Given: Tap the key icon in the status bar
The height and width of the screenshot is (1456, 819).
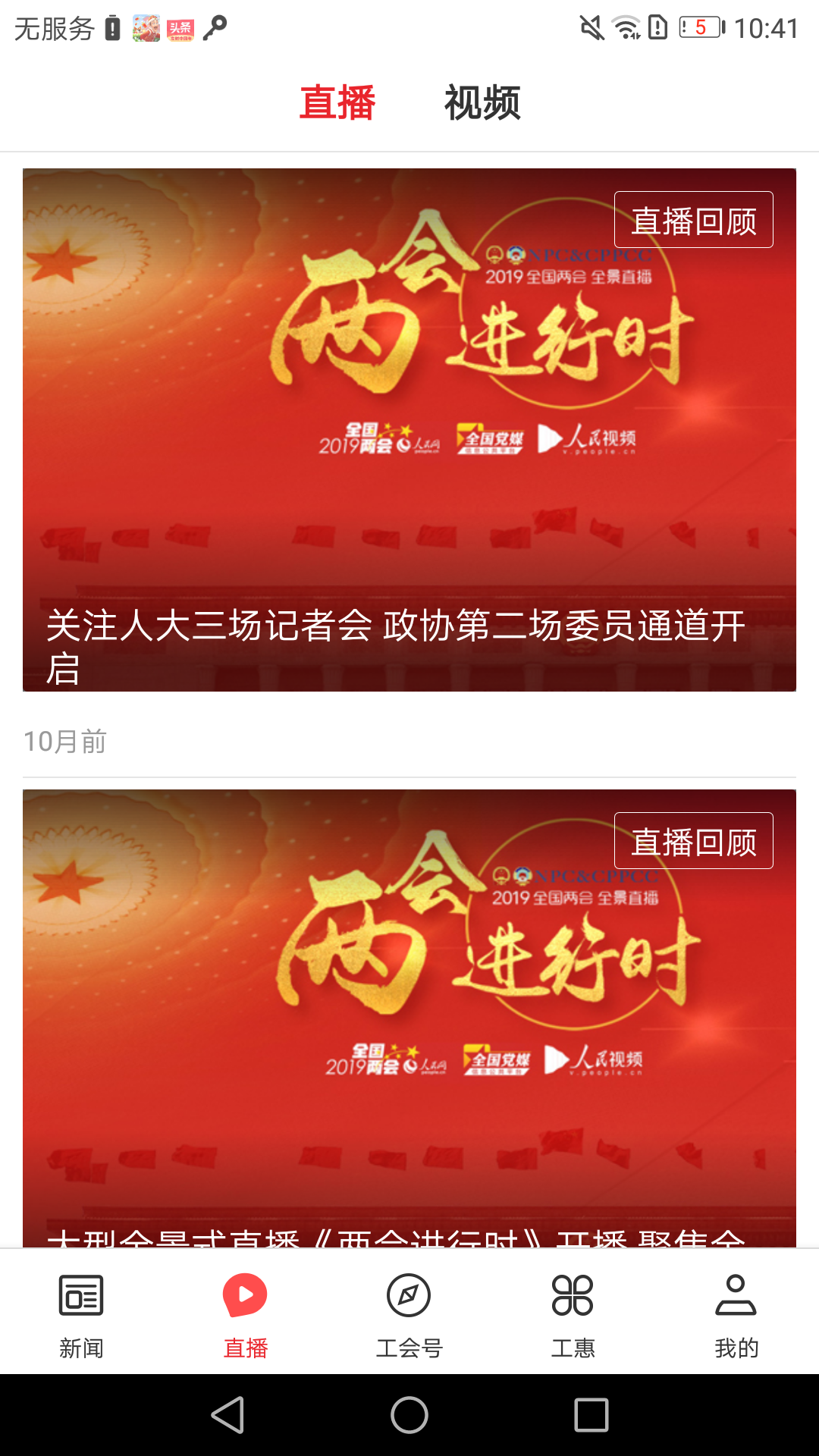Looking at the screenshot, I should [215, 29].
